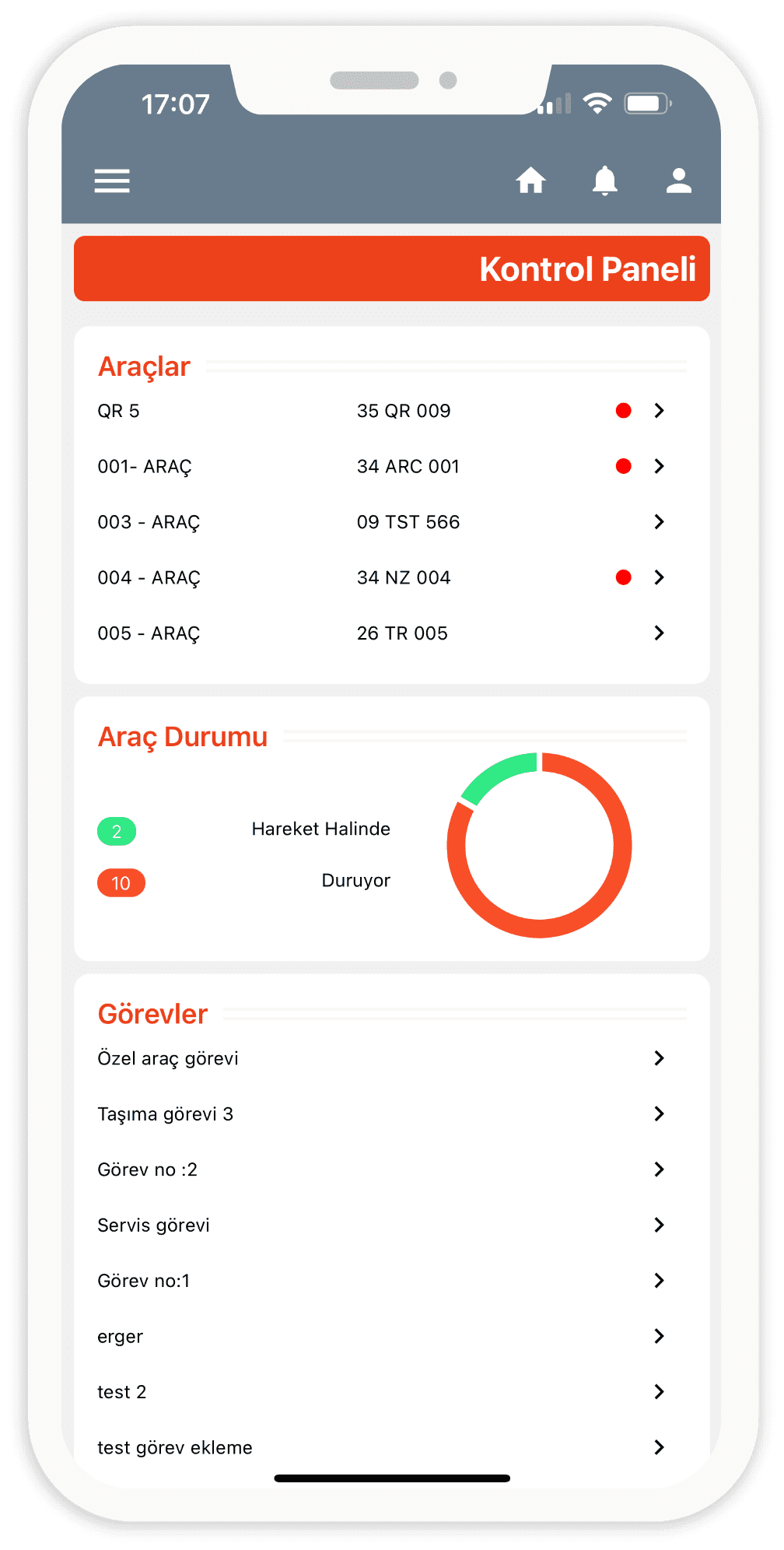Select the 001- ARAÇ vehicle row
The height and width of the screenshot is (1550, 784).
coord(391,466)
